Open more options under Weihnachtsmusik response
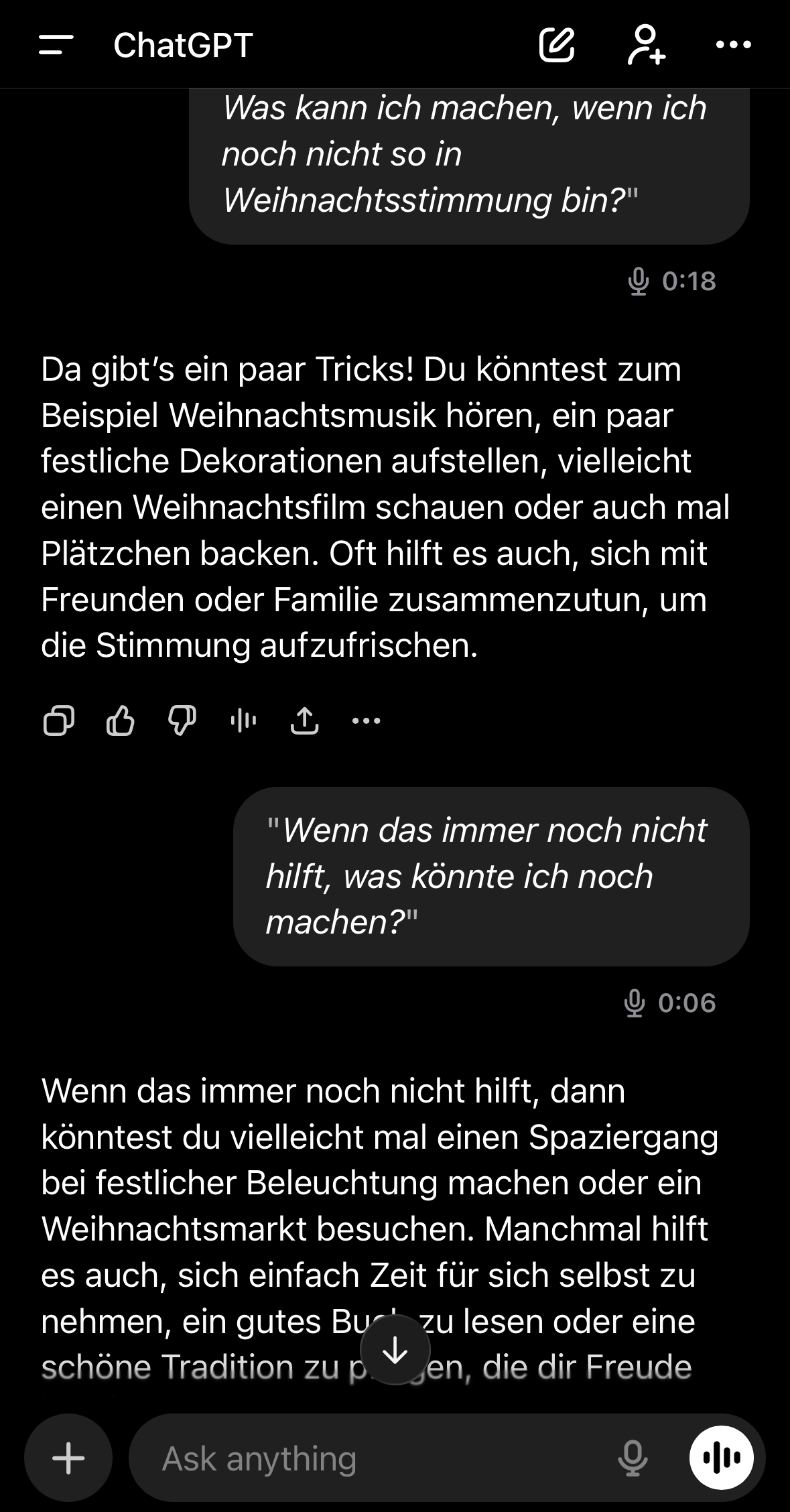The image size is (790, 1512). (366, 721)
